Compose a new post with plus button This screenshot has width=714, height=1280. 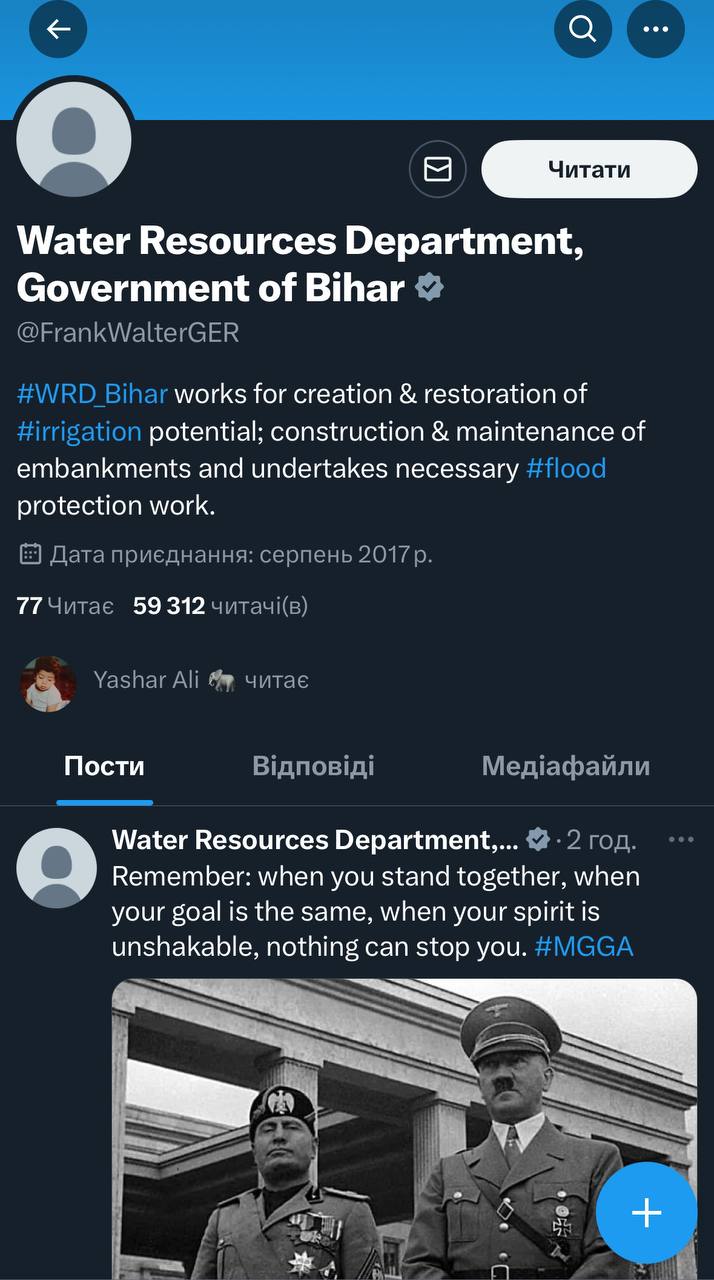(x=646, y=1212)
